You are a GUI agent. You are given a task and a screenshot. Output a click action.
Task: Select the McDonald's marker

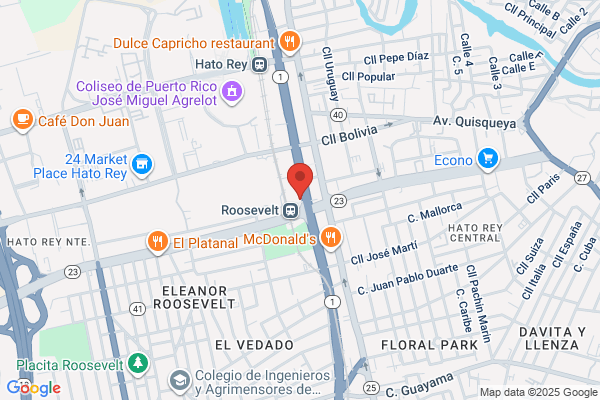pyautogui.click(x=331, y=238)
